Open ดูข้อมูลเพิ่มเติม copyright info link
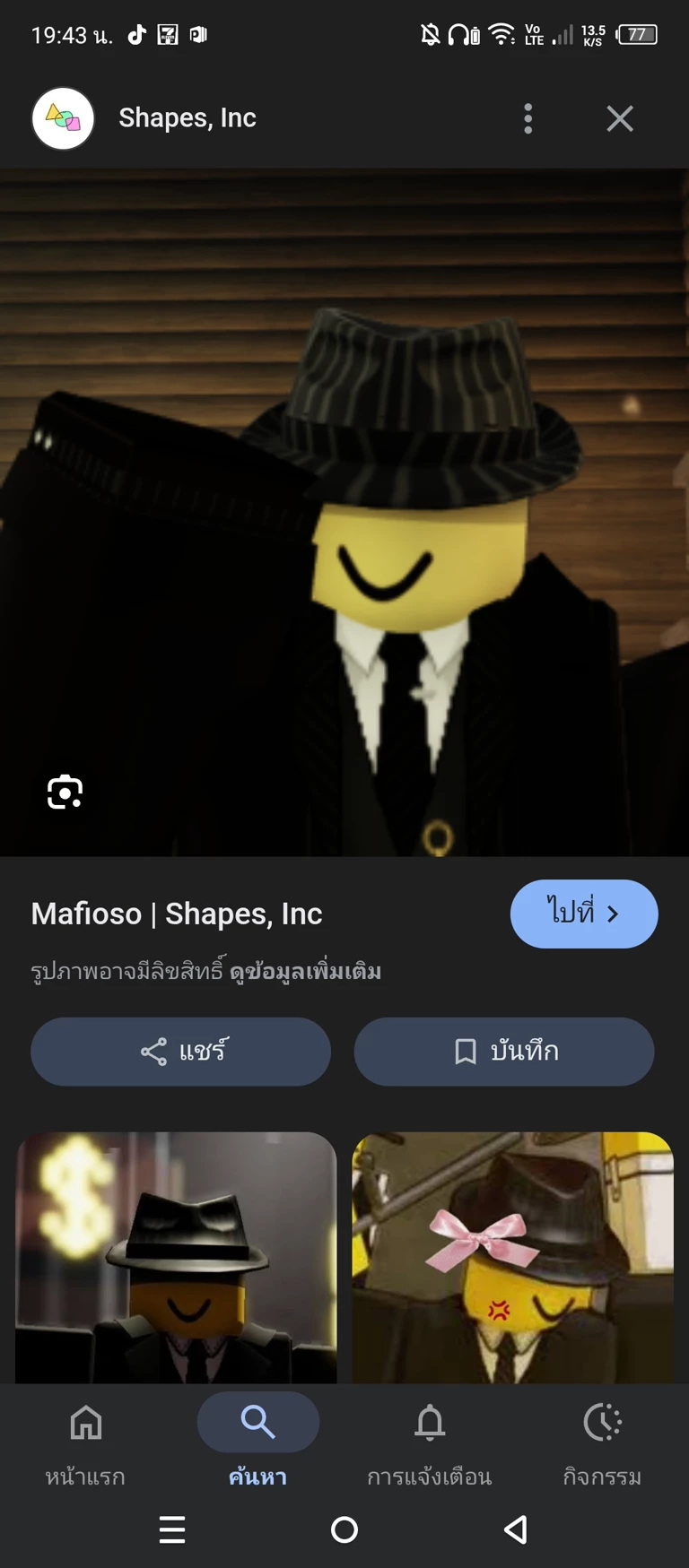This screenshot has height=1568, width=689. coord(305,972)
